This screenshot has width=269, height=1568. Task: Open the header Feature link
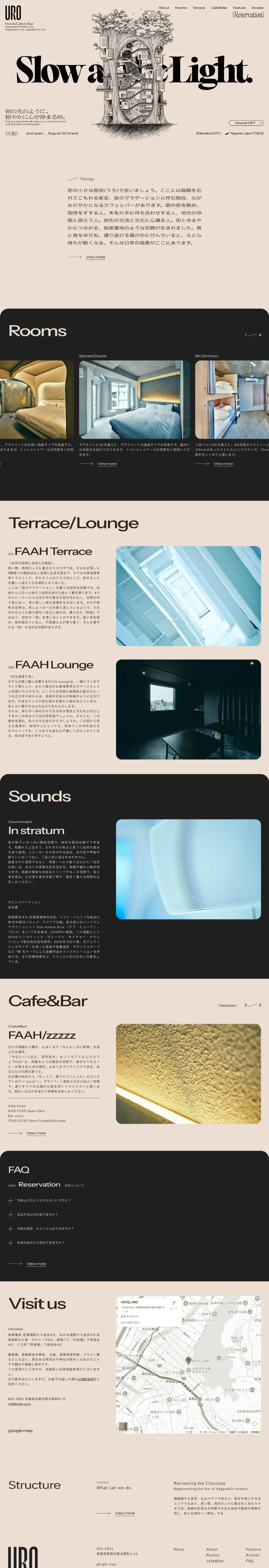coord(239,8)
